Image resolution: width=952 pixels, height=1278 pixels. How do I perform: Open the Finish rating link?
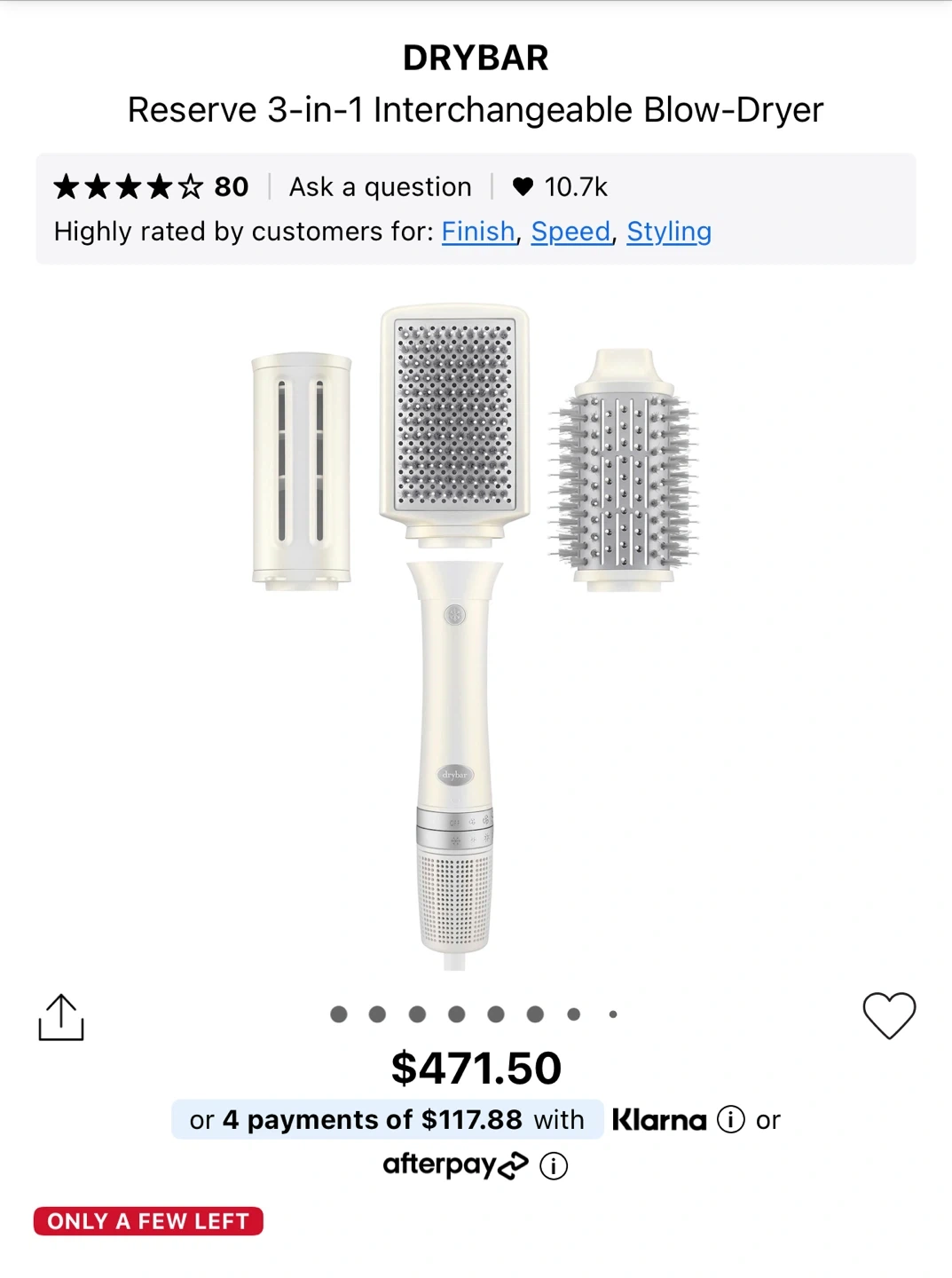(x=478, y=232)
